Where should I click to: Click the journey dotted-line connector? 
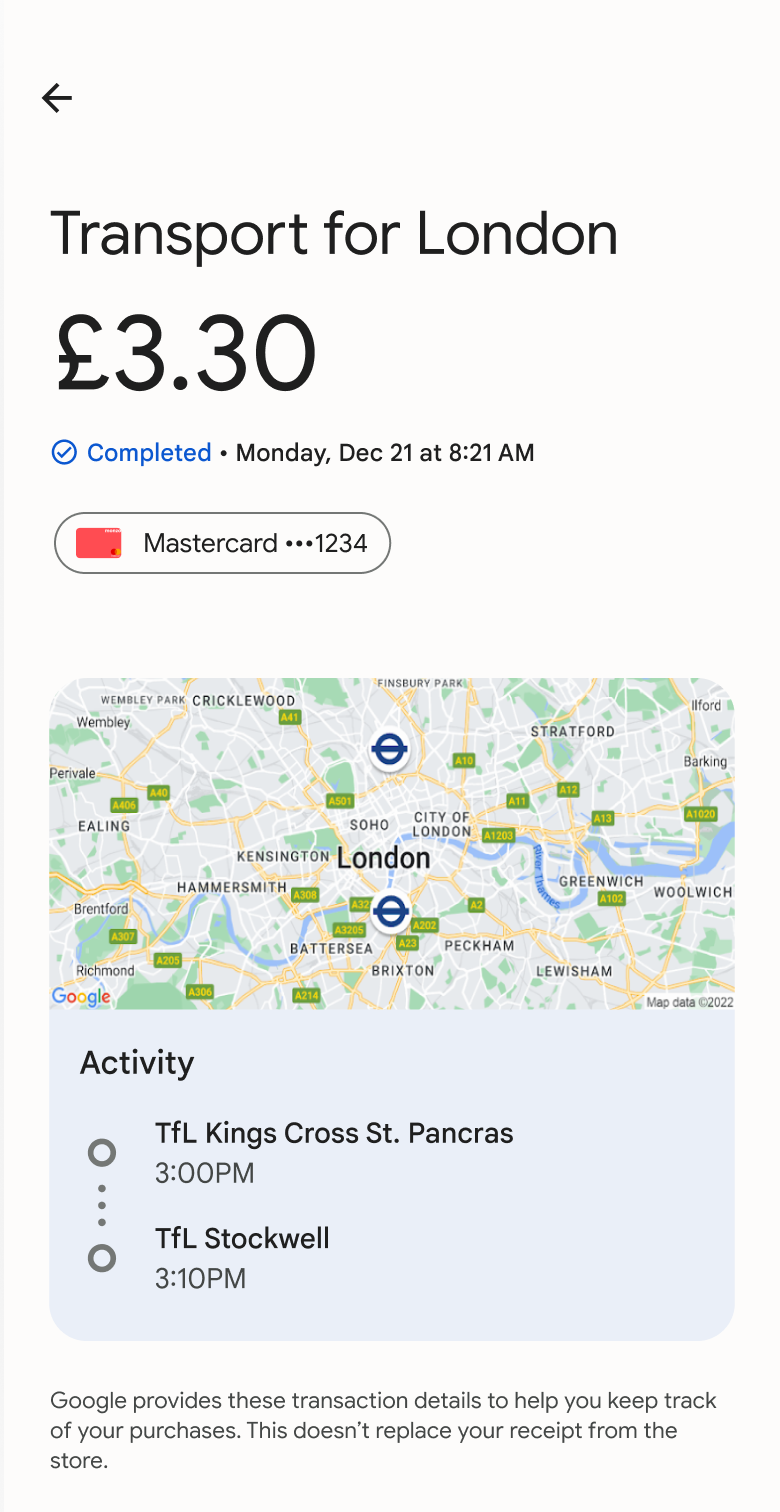(x=101, y=1205)
